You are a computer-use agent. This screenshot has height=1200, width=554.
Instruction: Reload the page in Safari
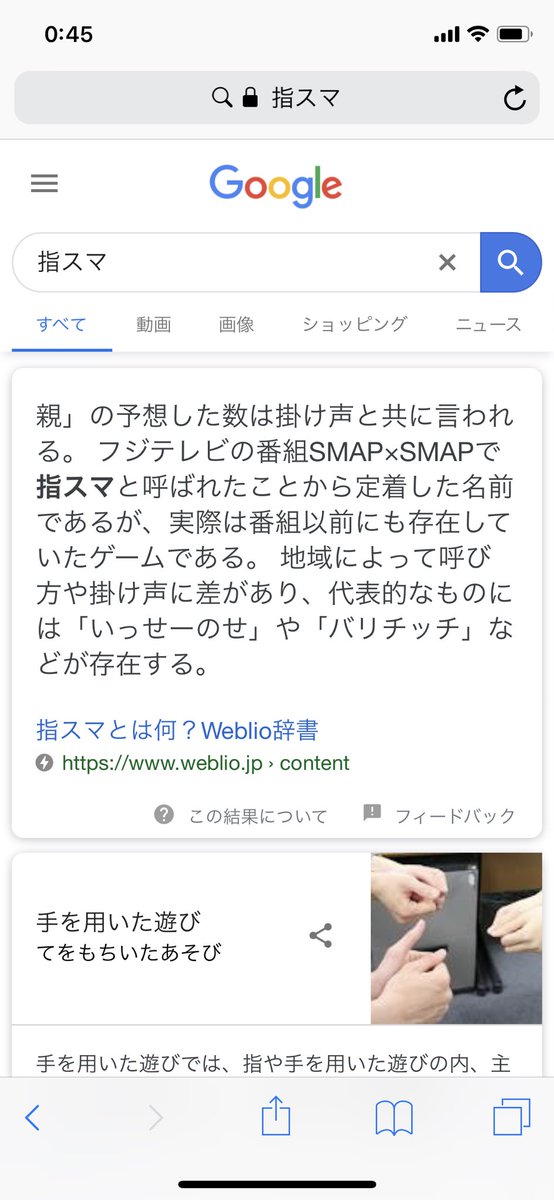[x=514, y=98]
